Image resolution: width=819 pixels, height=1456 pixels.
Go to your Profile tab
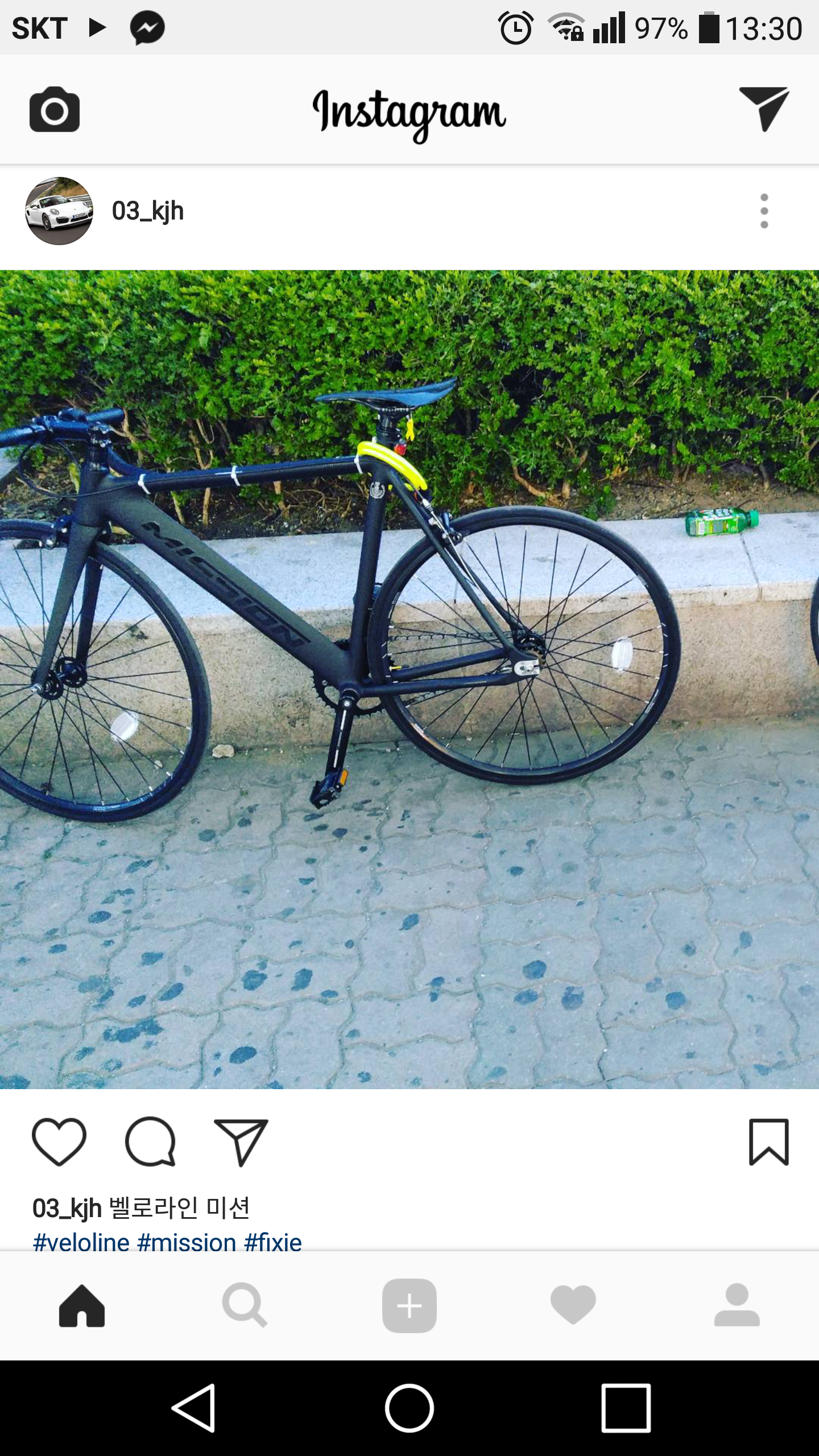click(737, 1306)
